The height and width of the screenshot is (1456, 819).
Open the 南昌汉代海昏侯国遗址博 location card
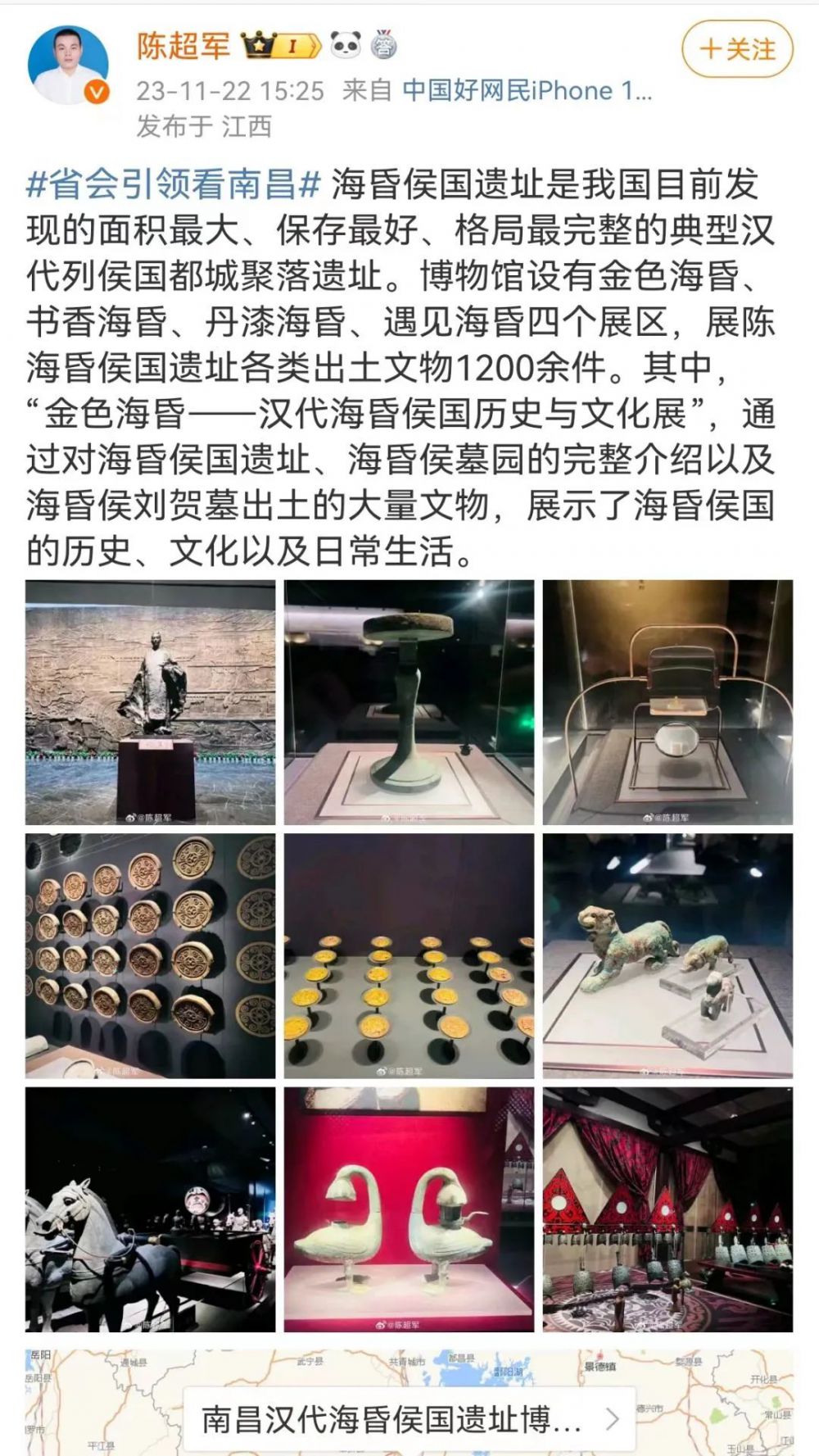point(409,1420)
